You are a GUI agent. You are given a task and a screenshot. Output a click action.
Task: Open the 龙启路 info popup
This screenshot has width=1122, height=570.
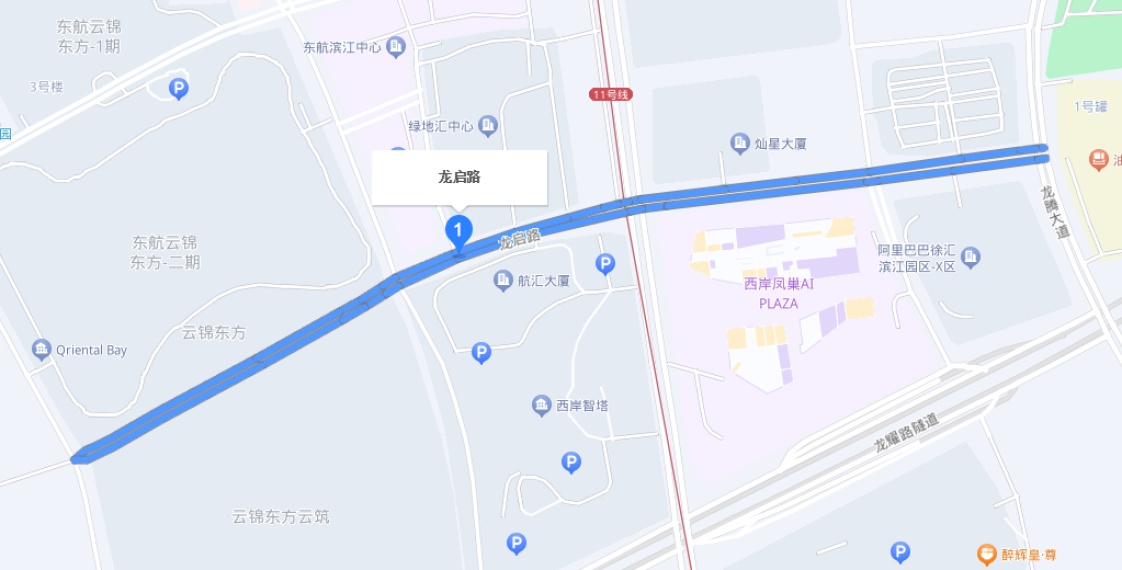pos(459,177)
